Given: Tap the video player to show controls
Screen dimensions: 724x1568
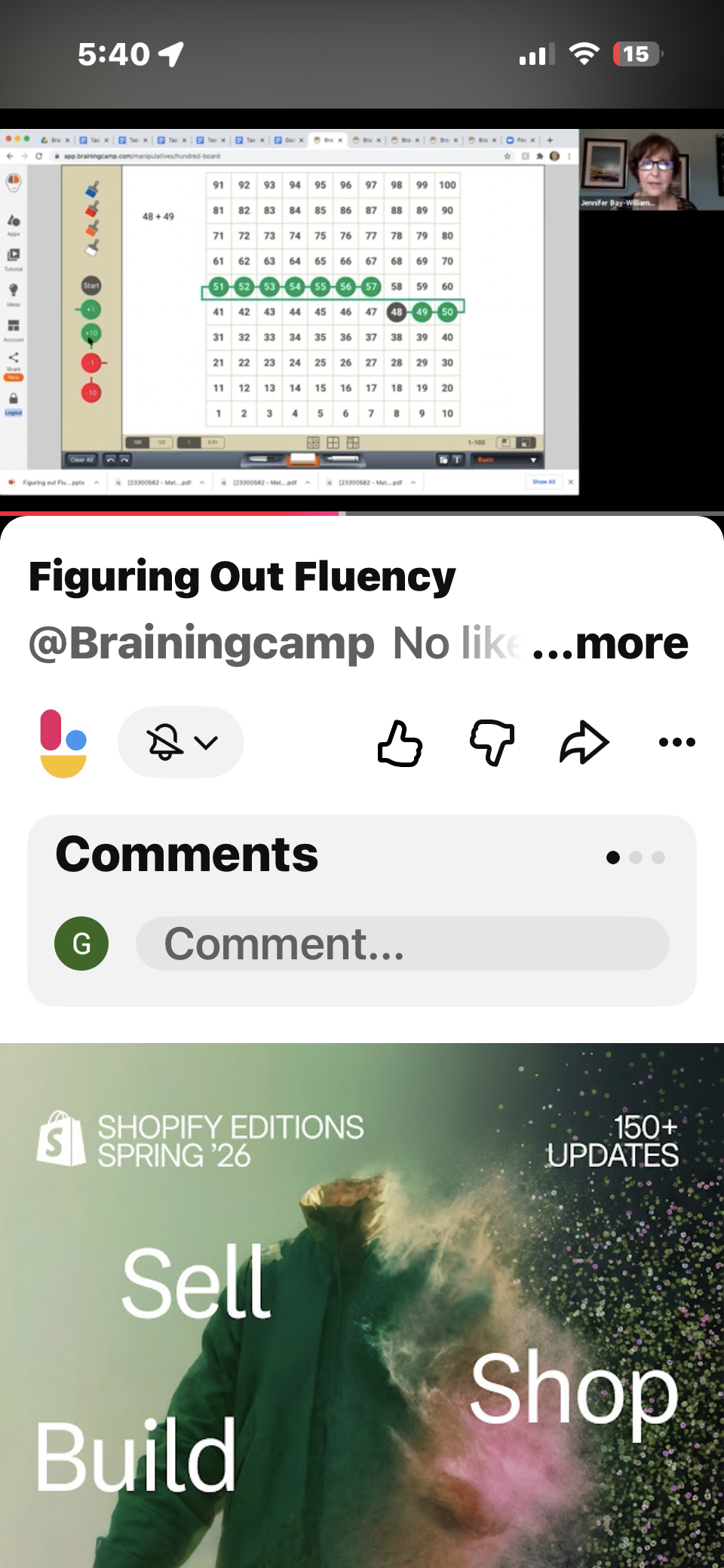Looking at the screenshot, I should pyautogui.click(x=362, y=311).
